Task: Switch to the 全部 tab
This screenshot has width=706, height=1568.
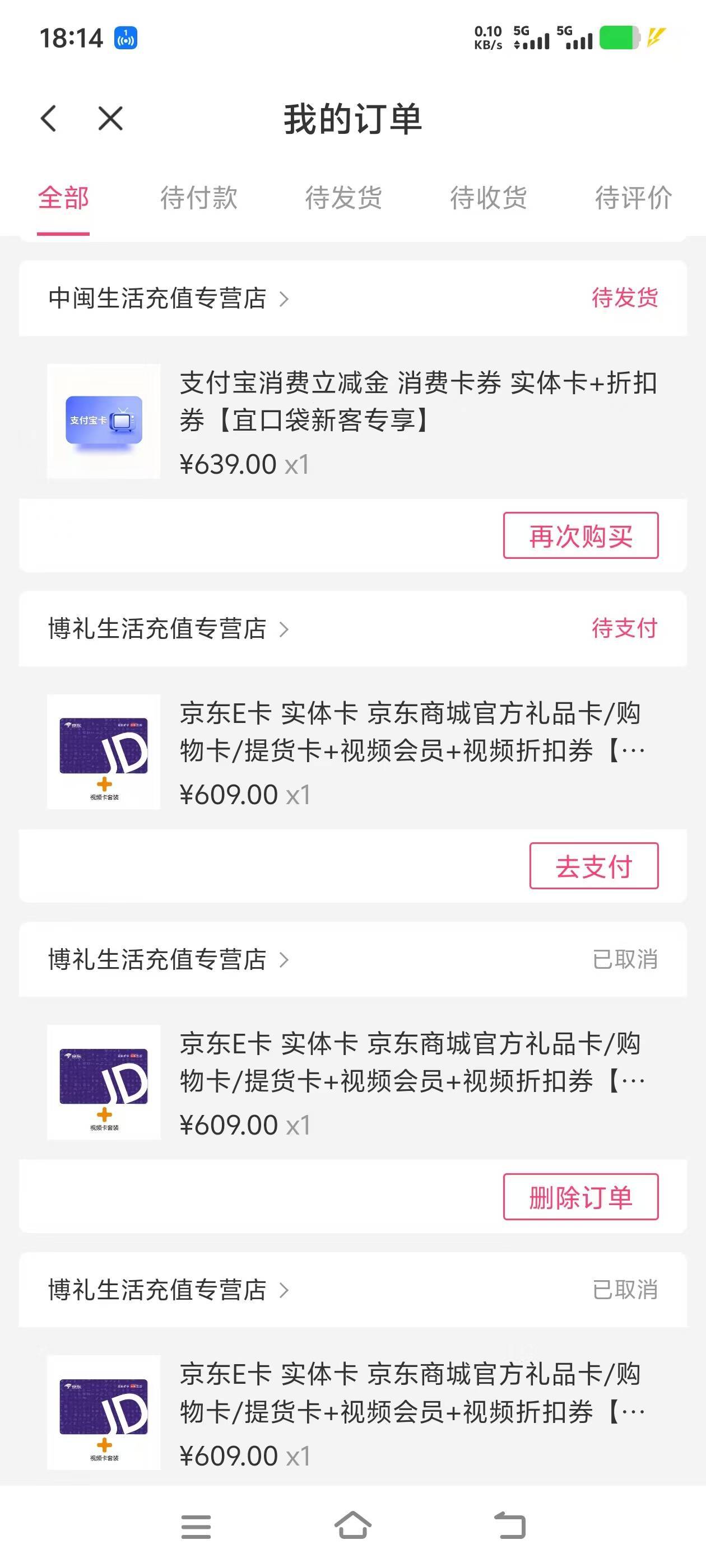Action: coord(63,198)
